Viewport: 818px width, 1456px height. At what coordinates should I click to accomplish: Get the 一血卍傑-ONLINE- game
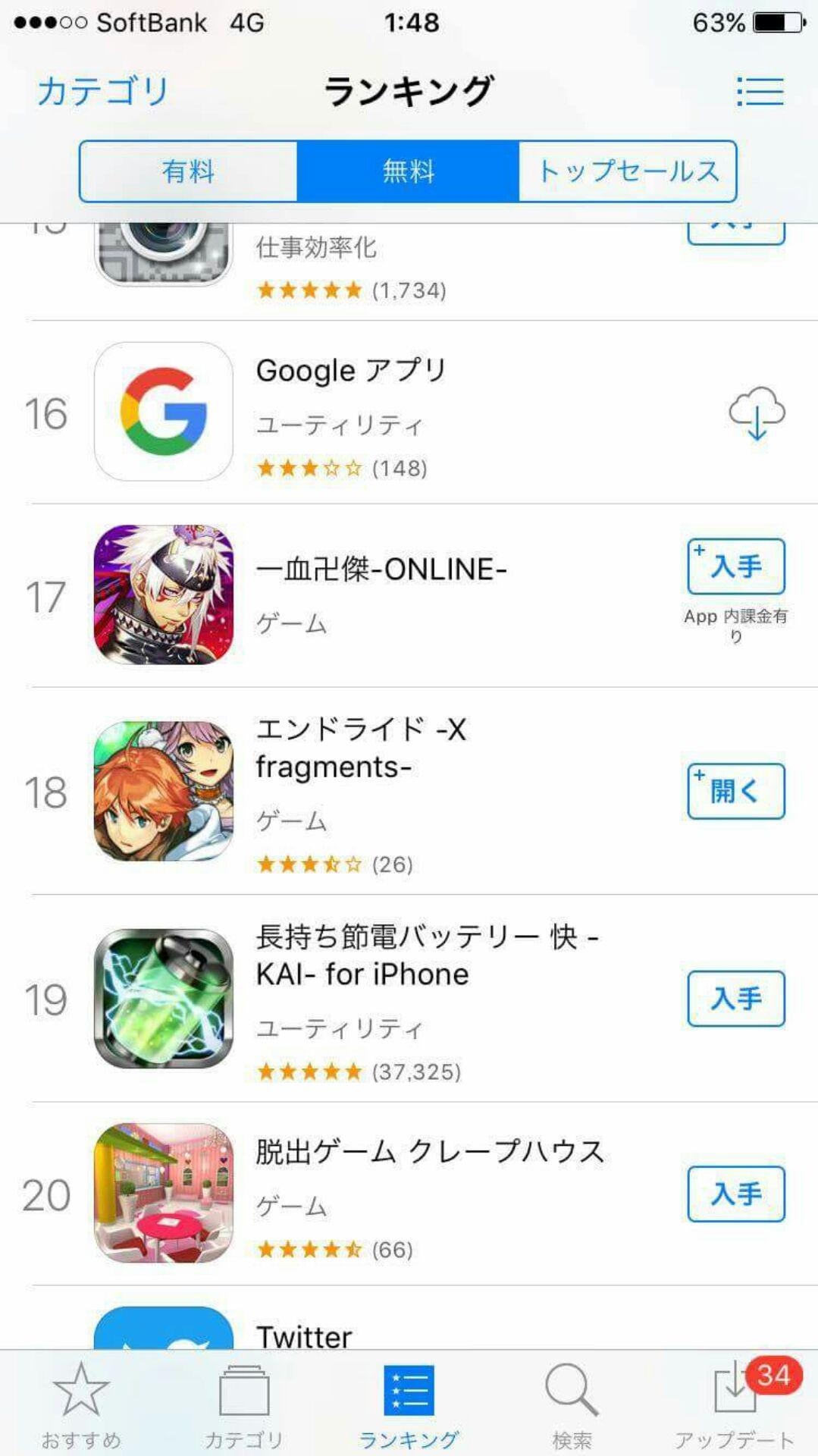click(x=735, y=566)
